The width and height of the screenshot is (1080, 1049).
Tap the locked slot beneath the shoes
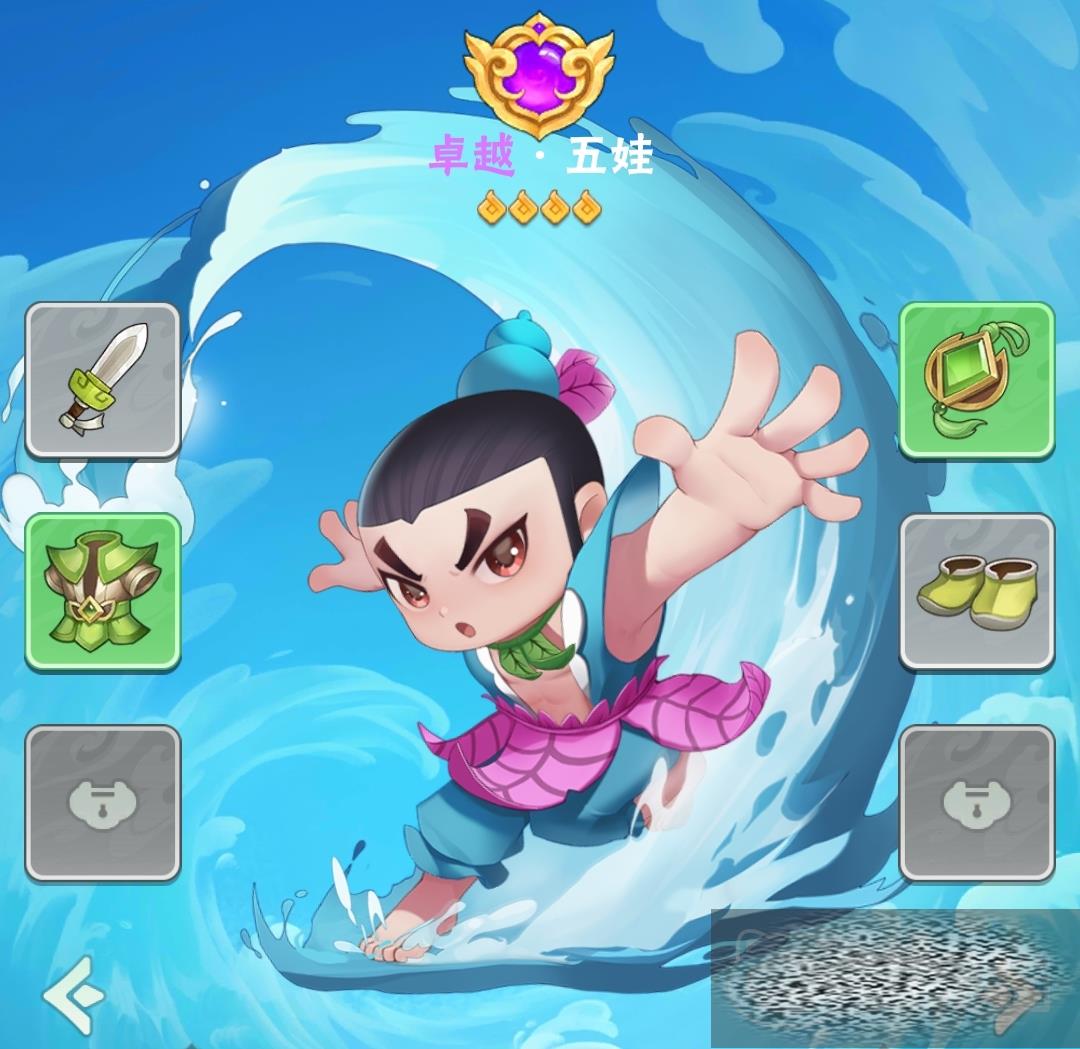point(977,803)
